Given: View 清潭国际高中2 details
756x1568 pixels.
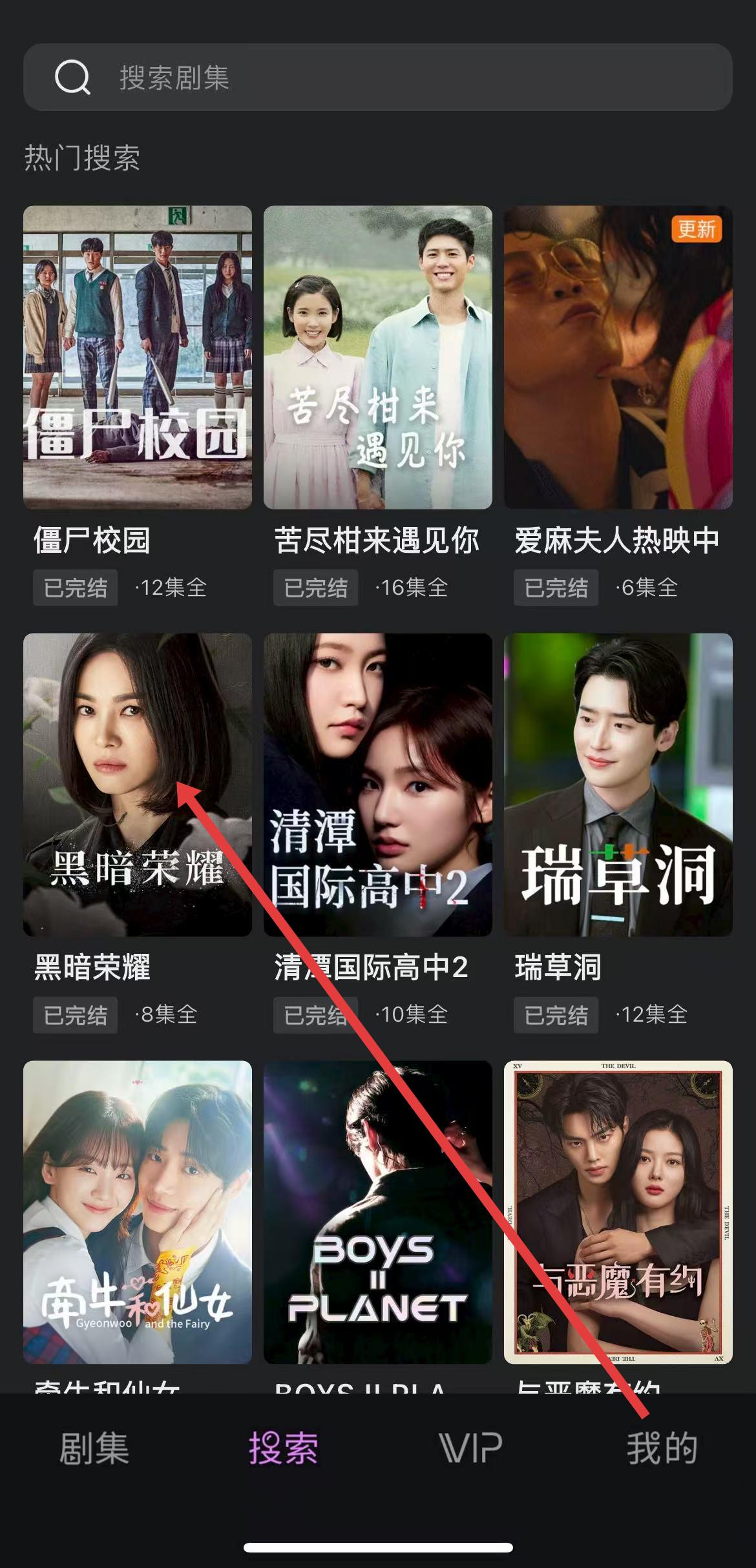Looking at the screenshot, I should (x=377, y=784).
